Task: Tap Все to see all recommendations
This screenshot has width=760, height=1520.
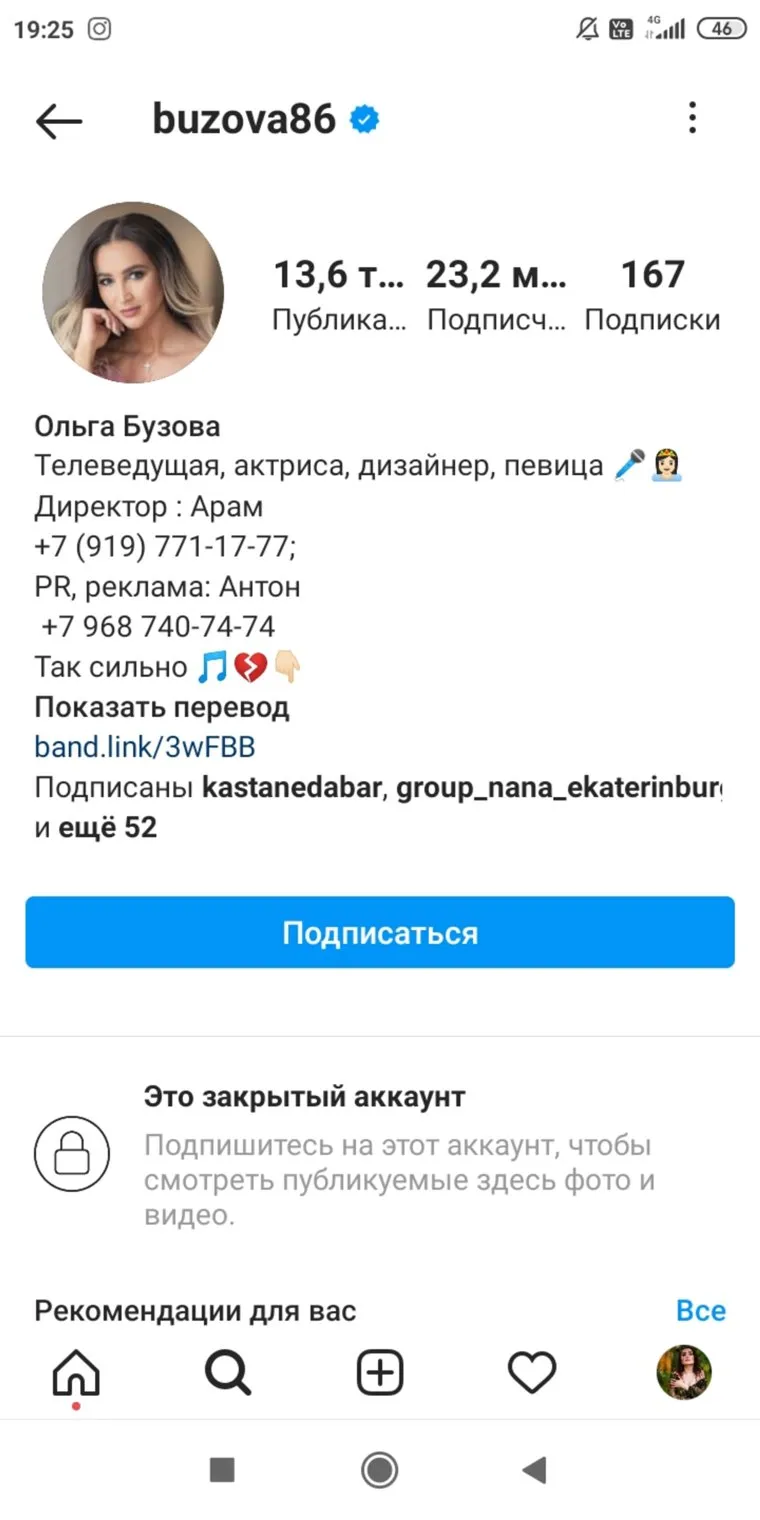Action: (x=700, y=1310)
